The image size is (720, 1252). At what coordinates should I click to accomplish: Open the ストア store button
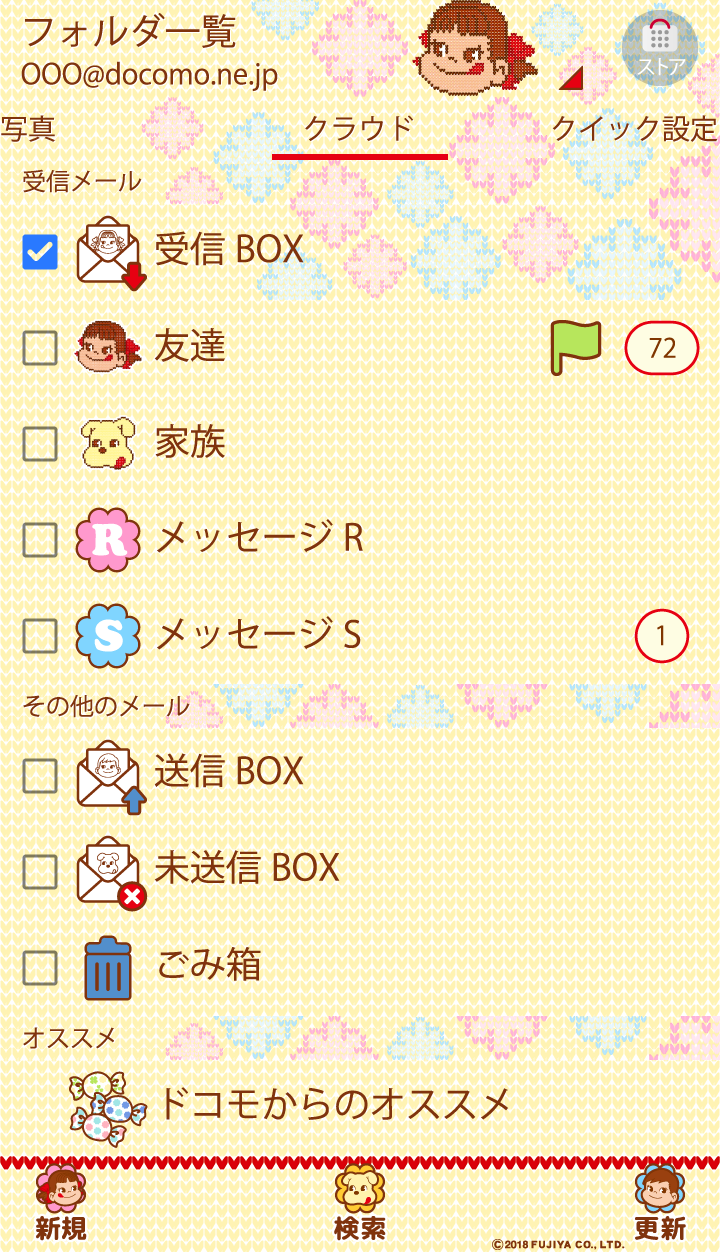(660, 47)
